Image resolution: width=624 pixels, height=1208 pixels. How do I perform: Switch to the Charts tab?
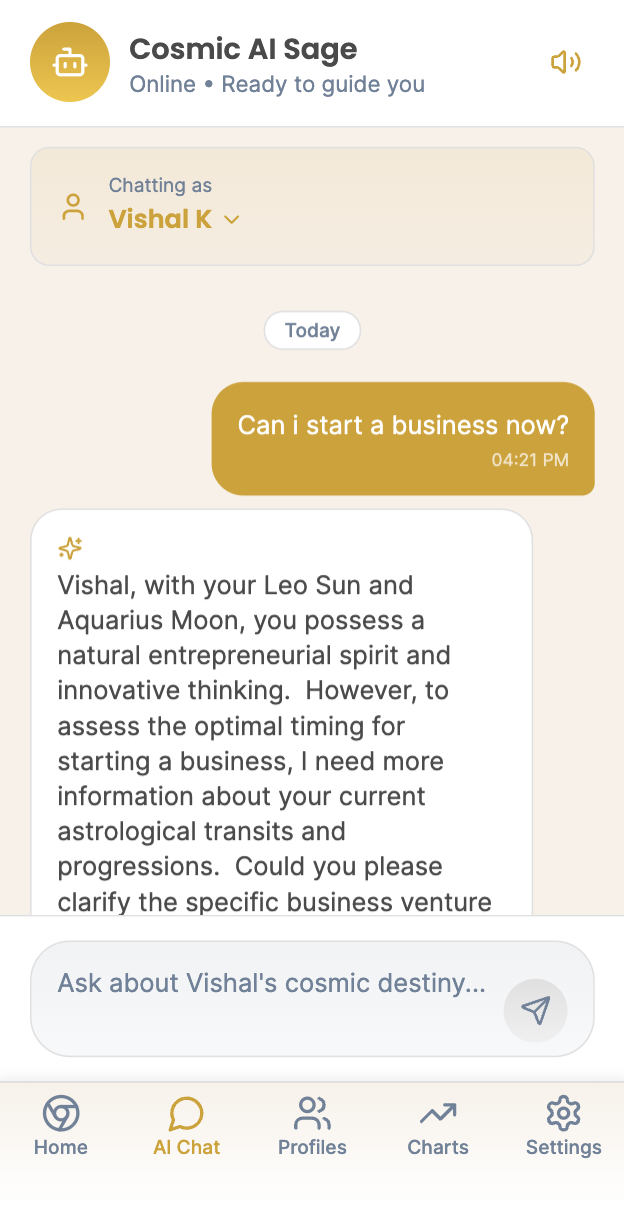click(438, 1126)
